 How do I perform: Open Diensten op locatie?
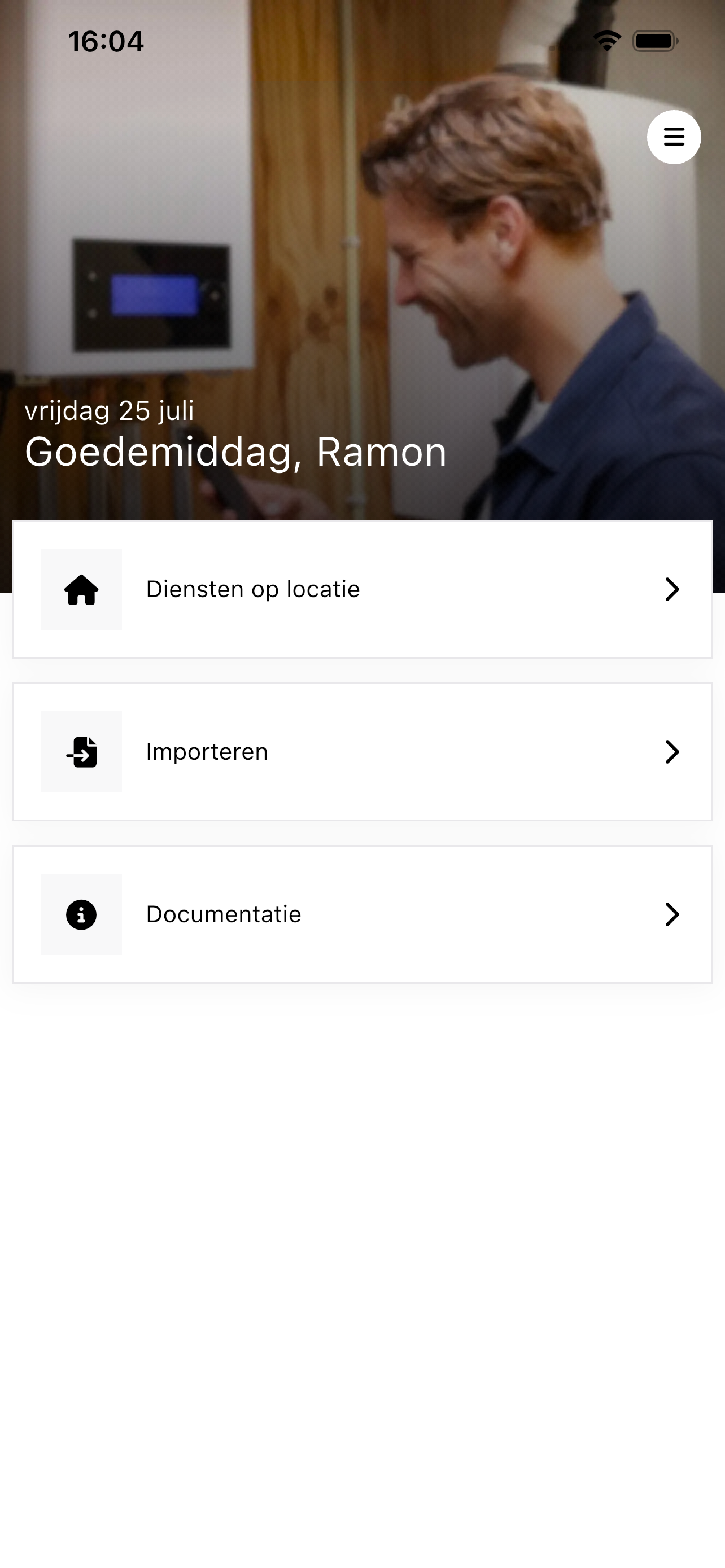pyautogui.click(x=362, y=589)
